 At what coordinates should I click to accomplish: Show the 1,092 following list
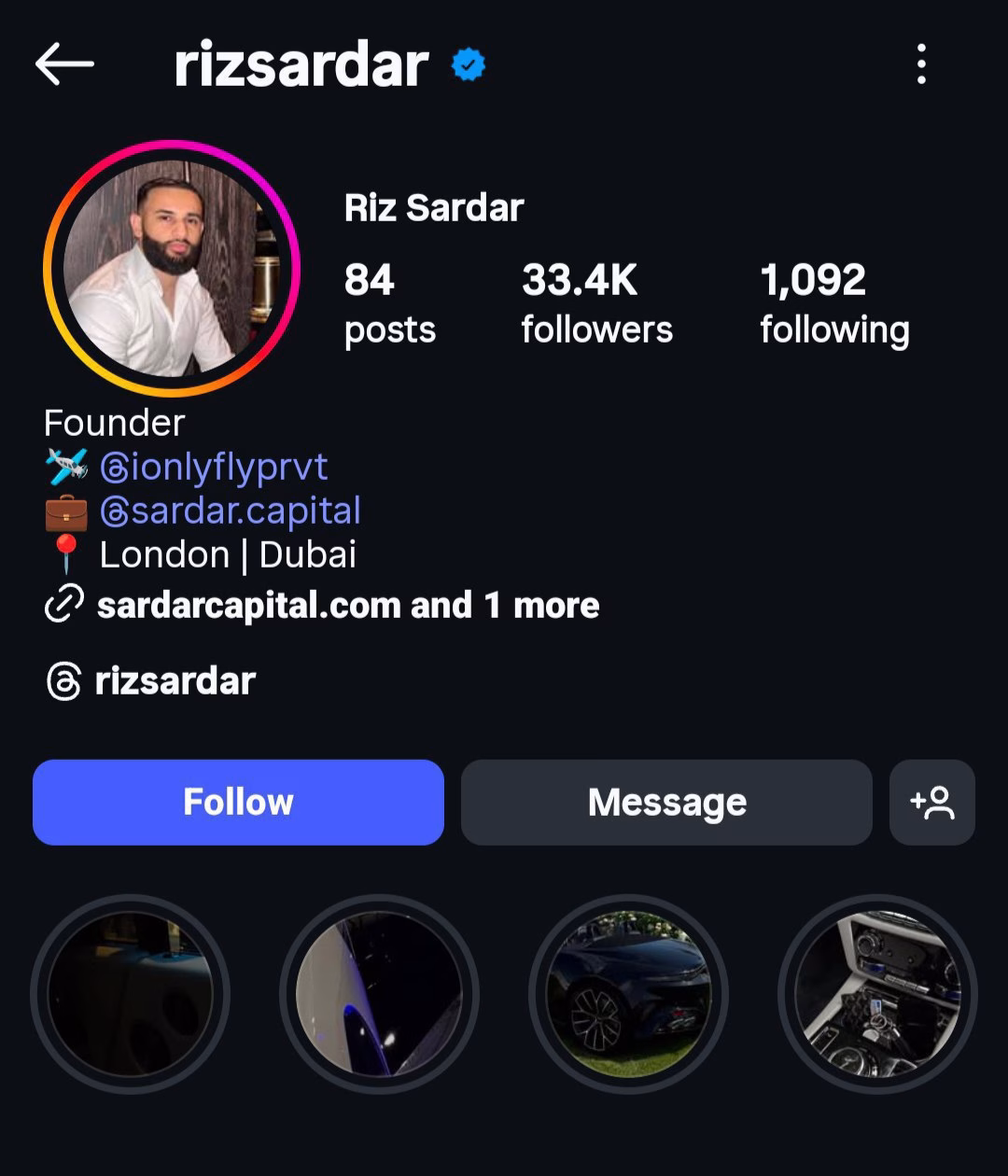pos(833,303)
